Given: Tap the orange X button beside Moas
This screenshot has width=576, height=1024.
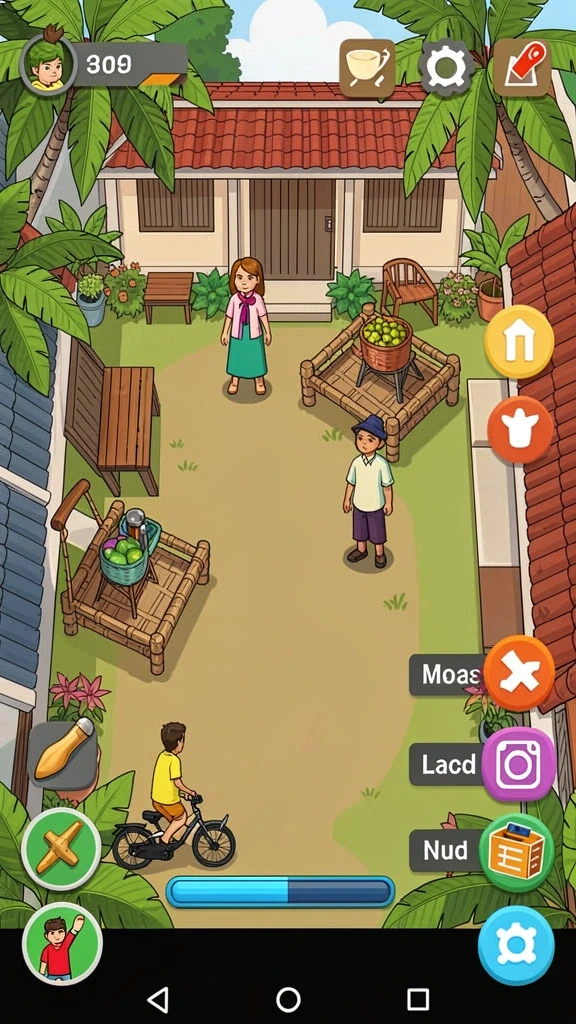Looking at the screenshot, I should point(519,673).
